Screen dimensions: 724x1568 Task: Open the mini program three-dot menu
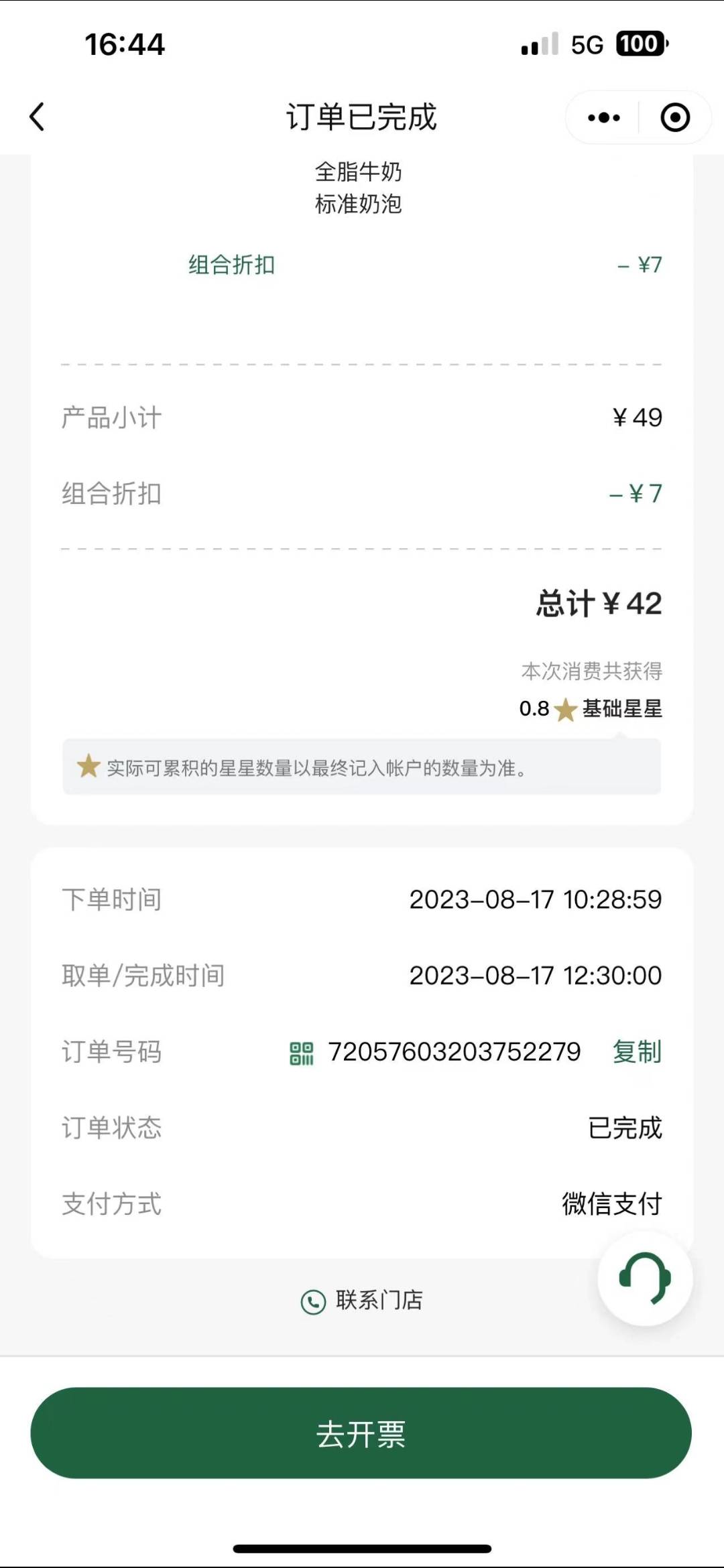click(x=603, y=118)
